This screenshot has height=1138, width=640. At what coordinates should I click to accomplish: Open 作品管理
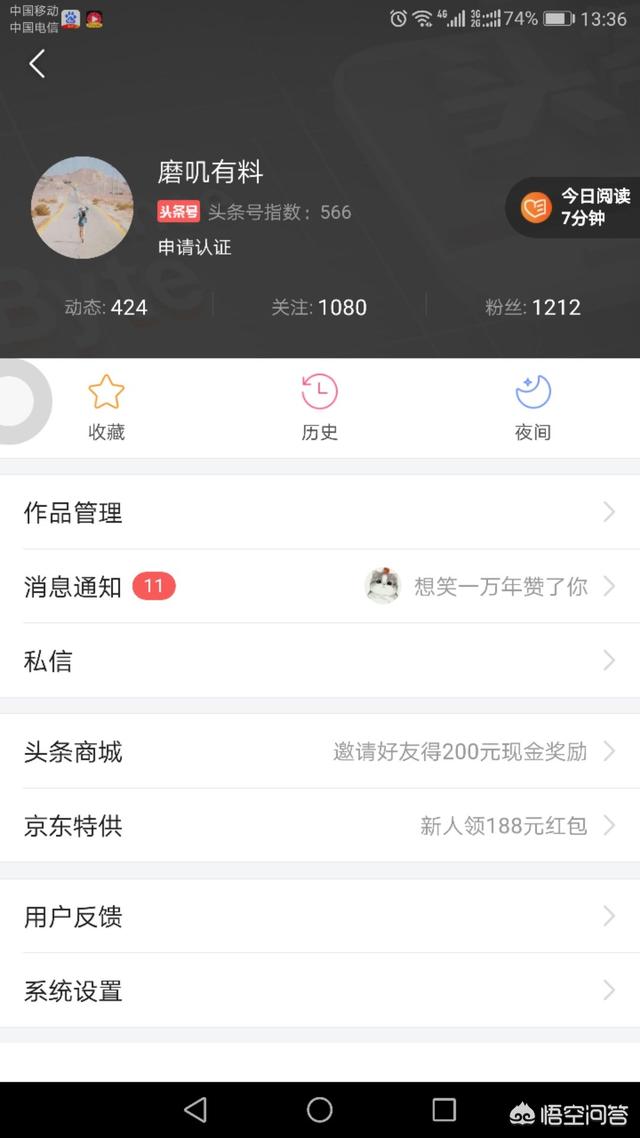coord(320,513)
